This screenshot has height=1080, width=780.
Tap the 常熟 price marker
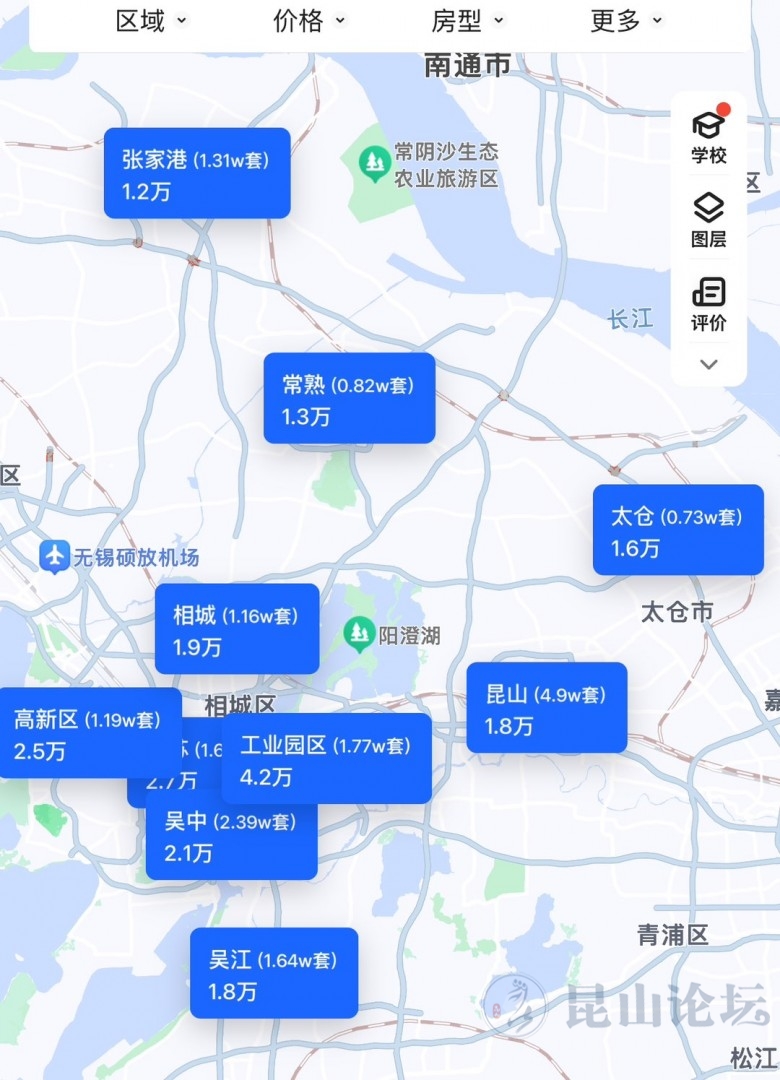349,397
